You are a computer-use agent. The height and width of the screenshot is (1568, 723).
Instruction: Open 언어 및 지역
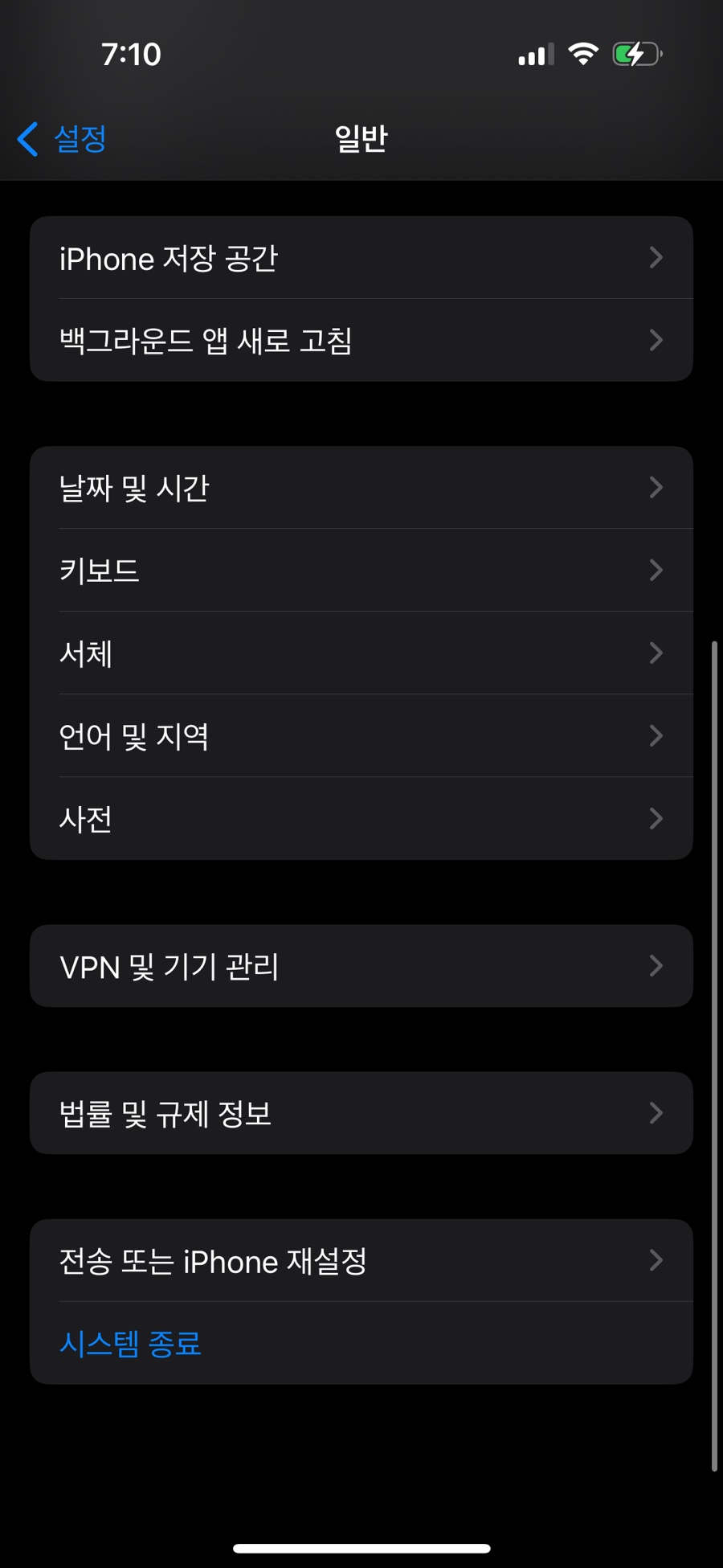point(361,736)
